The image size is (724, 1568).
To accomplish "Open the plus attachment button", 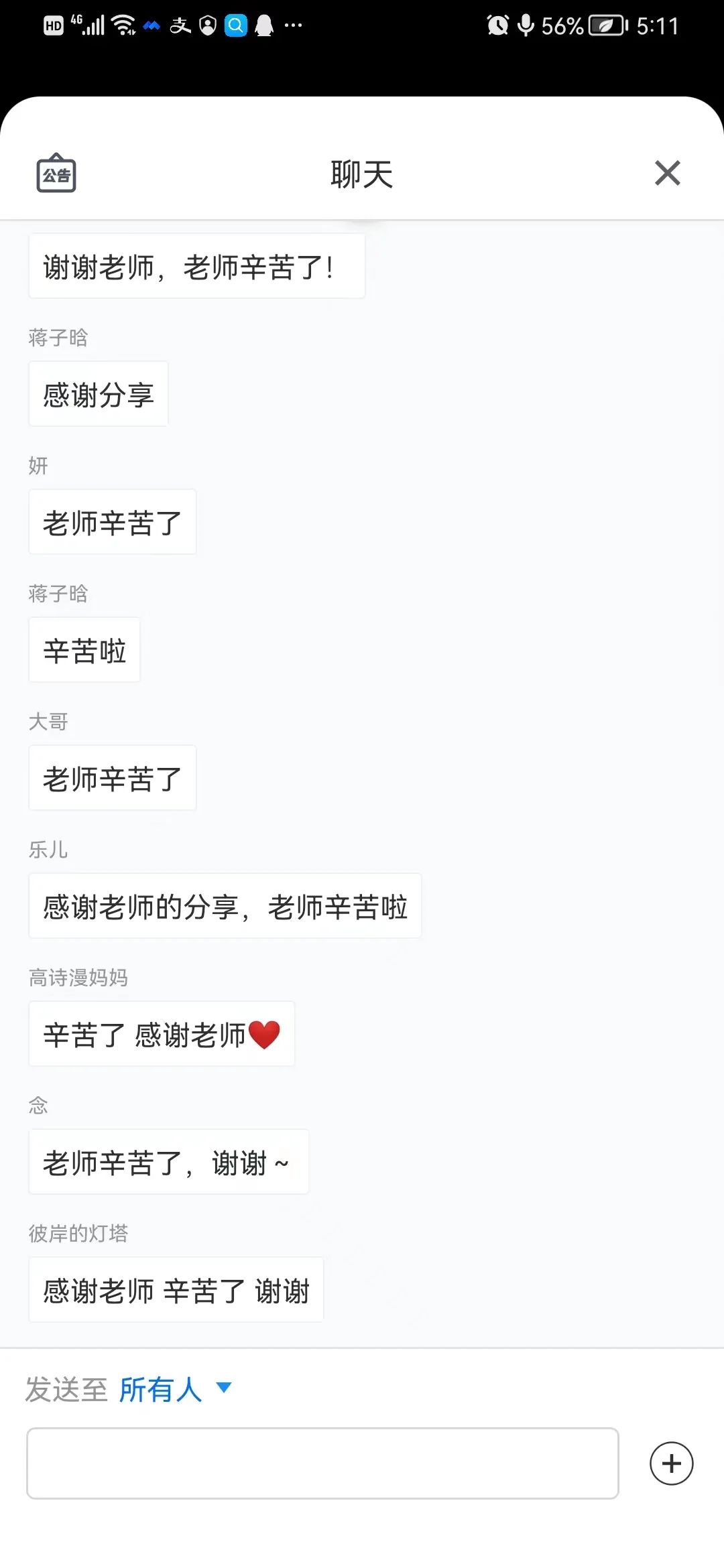I will tap(671, 1463).
